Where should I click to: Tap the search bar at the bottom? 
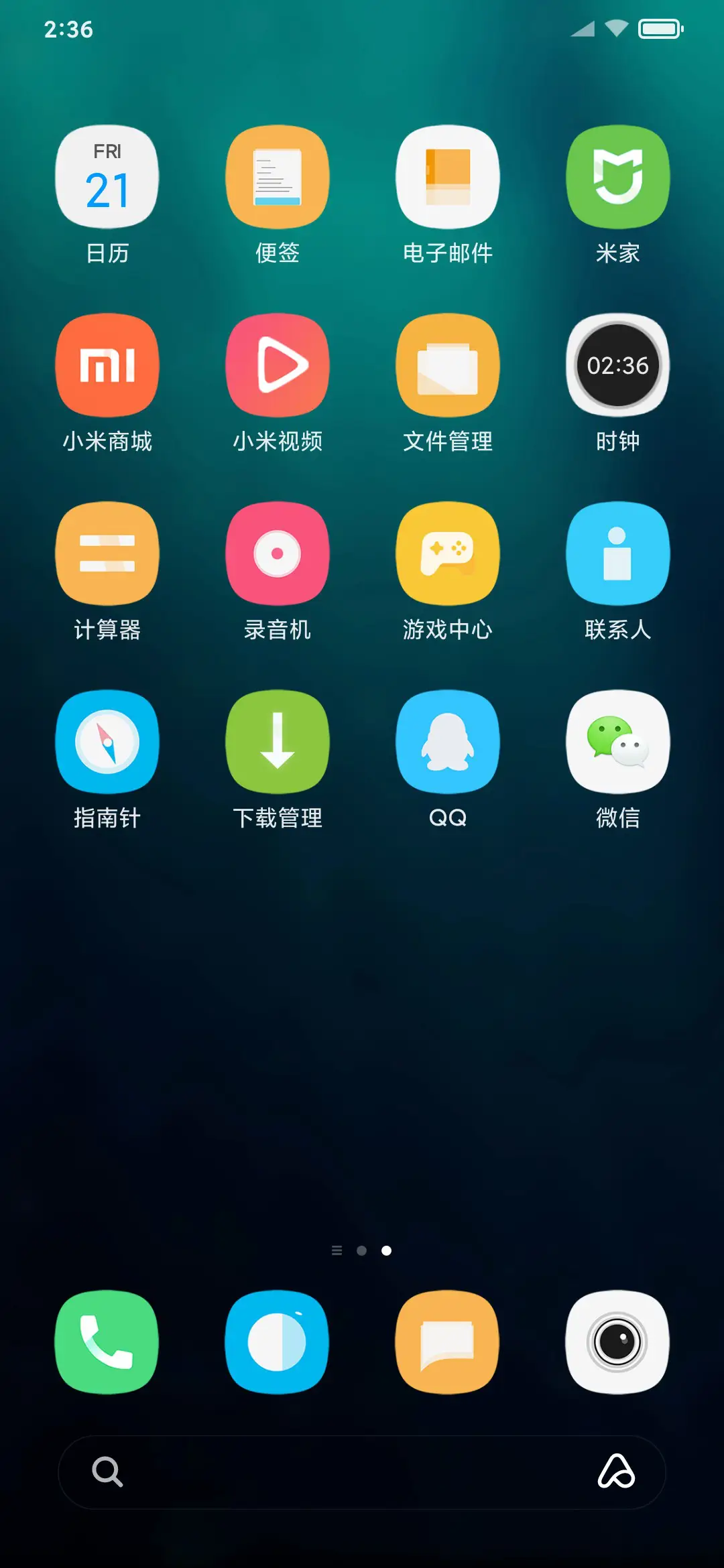(x=362, y=1474)
